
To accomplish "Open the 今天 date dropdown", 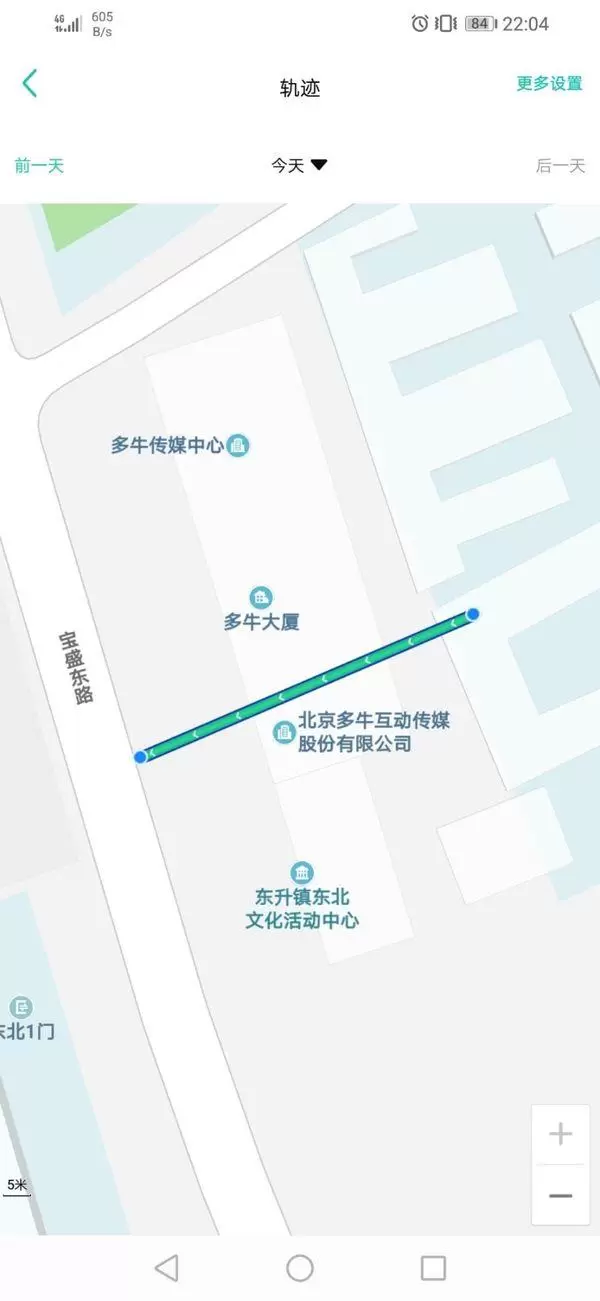I will pos(299,166).
